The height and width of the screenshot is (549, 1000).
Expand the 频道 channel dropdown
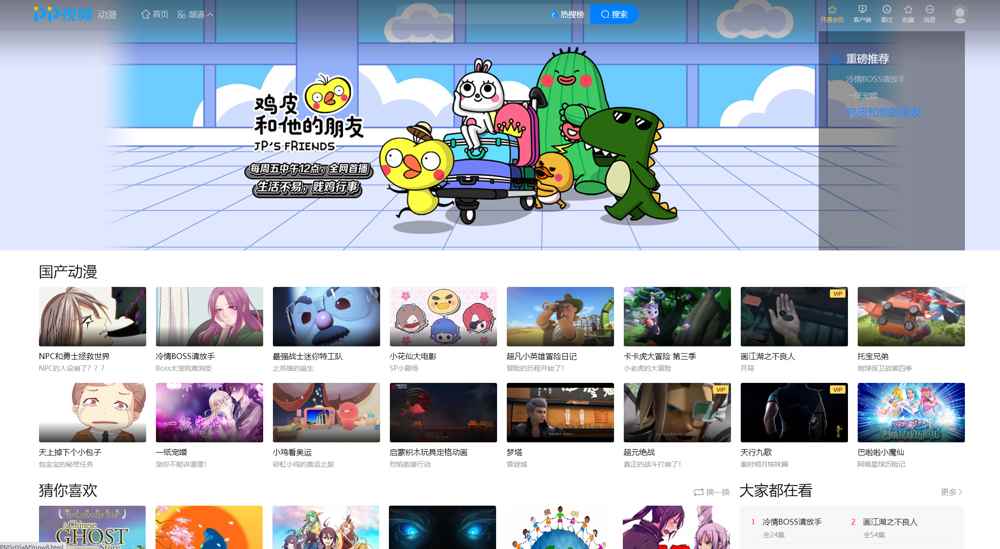(195, 15)
